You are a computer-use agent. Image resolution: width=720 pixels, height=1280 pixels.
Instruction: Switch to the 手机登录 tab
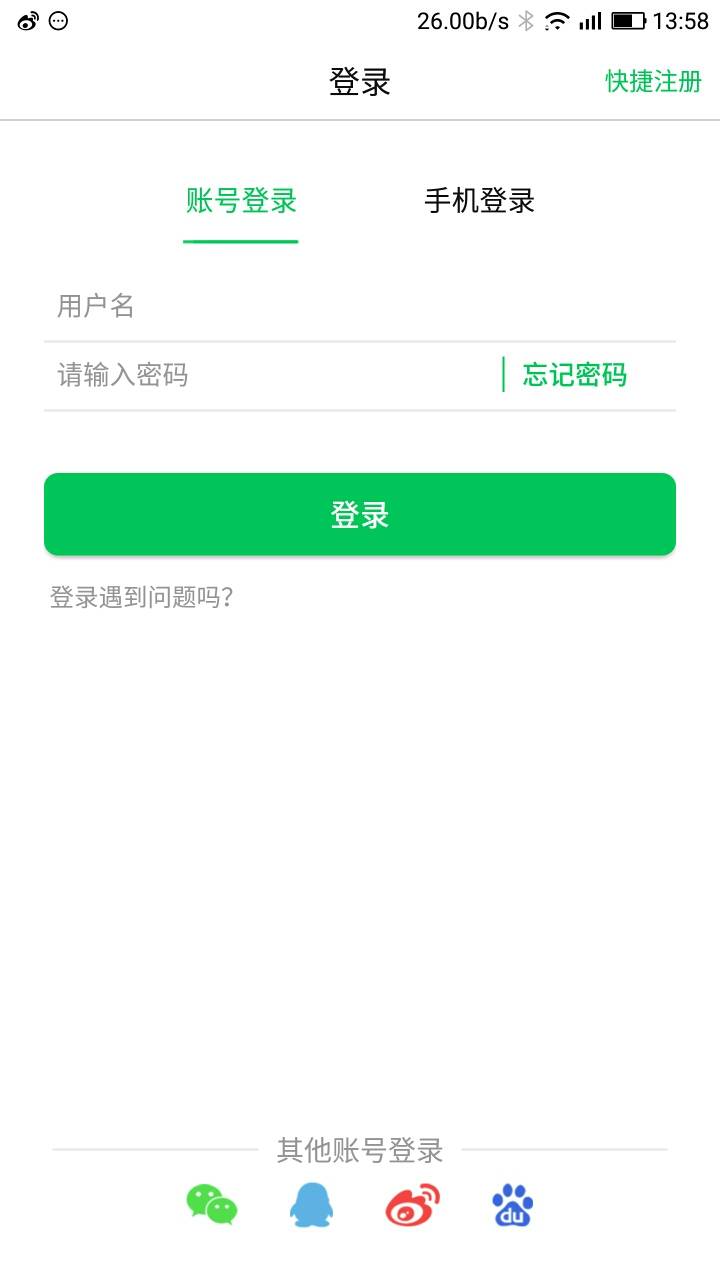pos(479,201)
